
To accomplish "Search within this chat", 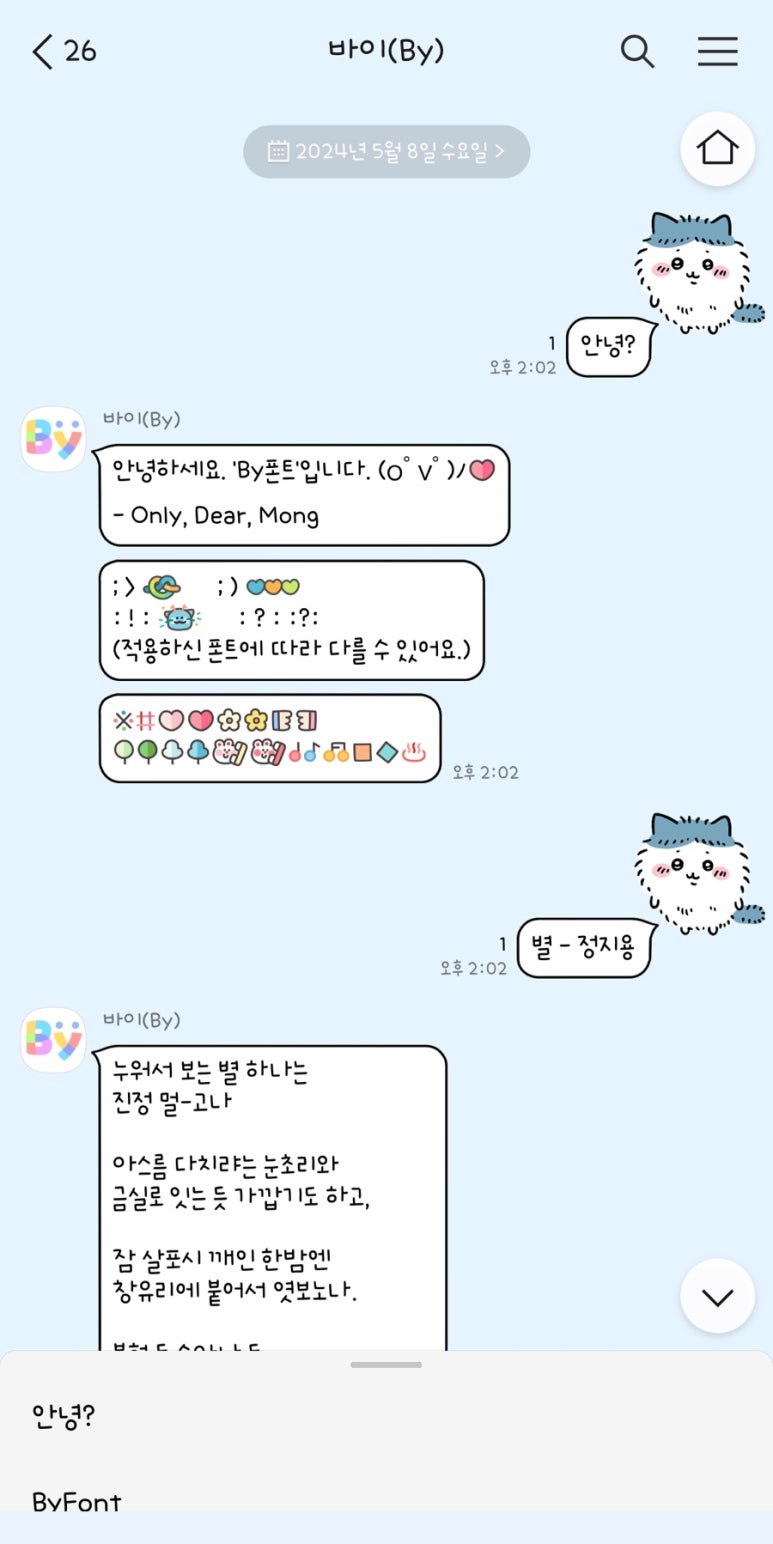I will point(637,51).
